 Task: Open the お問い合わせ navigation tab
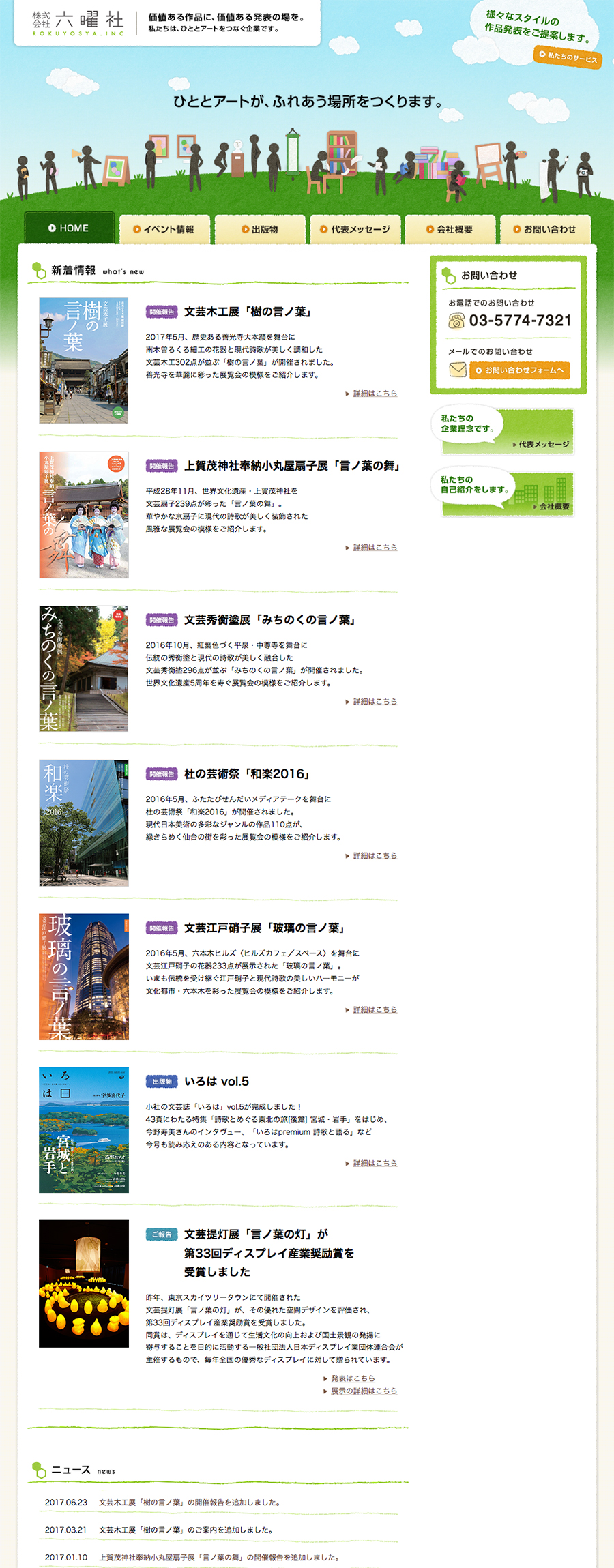(x=545, y=230)
